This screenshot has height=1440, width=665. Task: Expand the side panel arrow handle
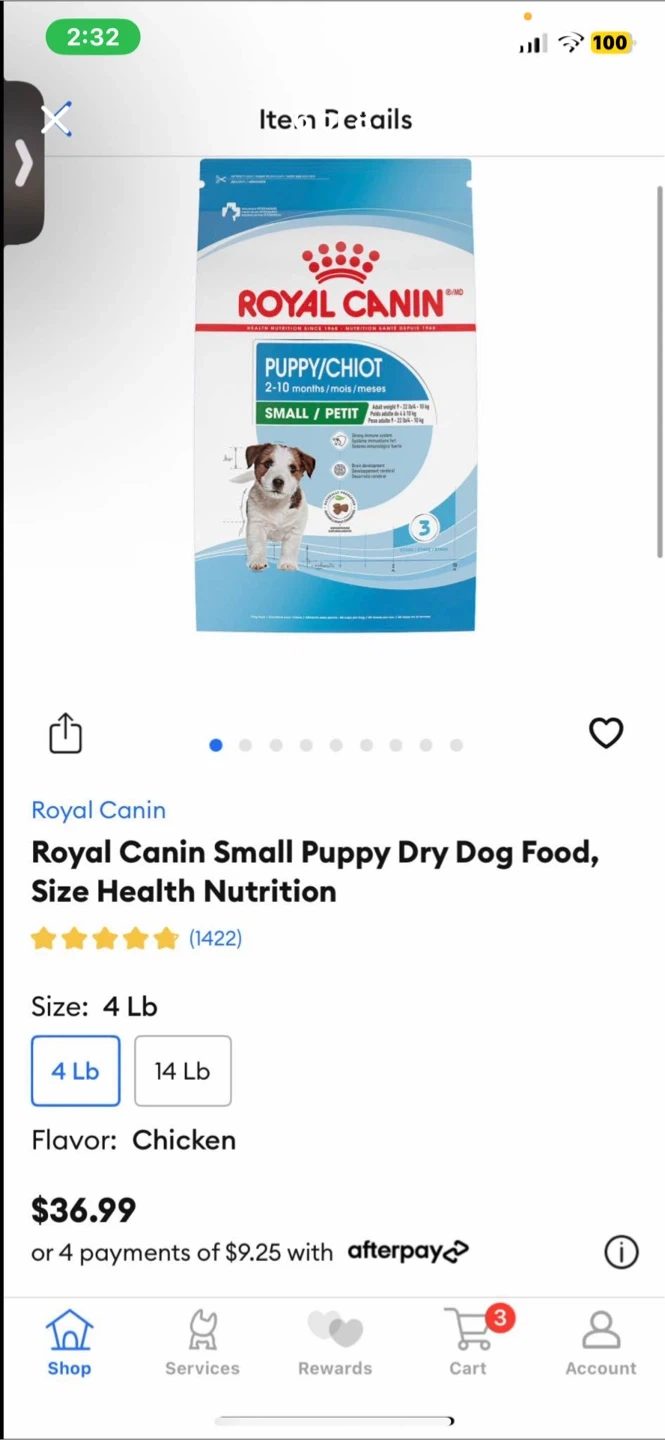click(x=23, y=163)
